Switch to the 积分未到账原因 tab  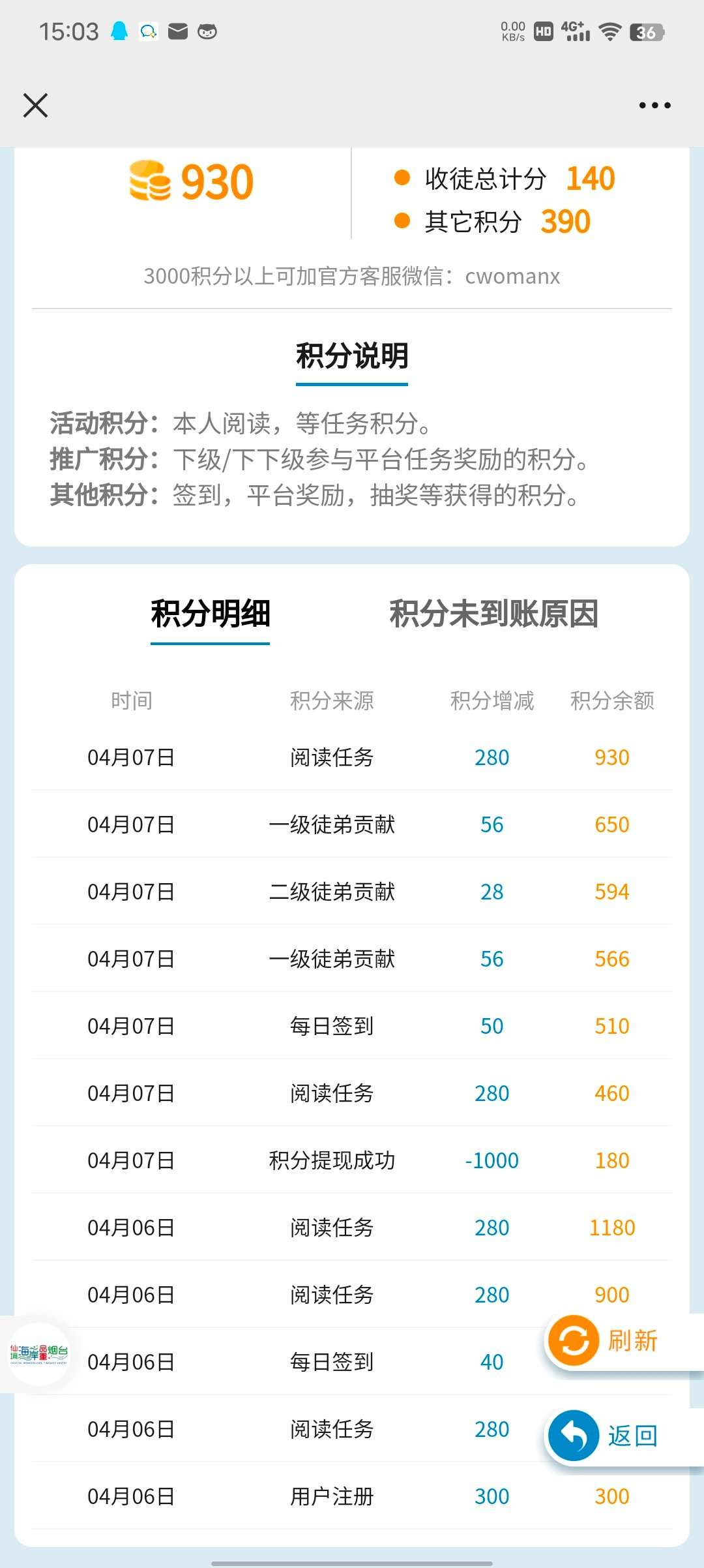pos(493,614)
